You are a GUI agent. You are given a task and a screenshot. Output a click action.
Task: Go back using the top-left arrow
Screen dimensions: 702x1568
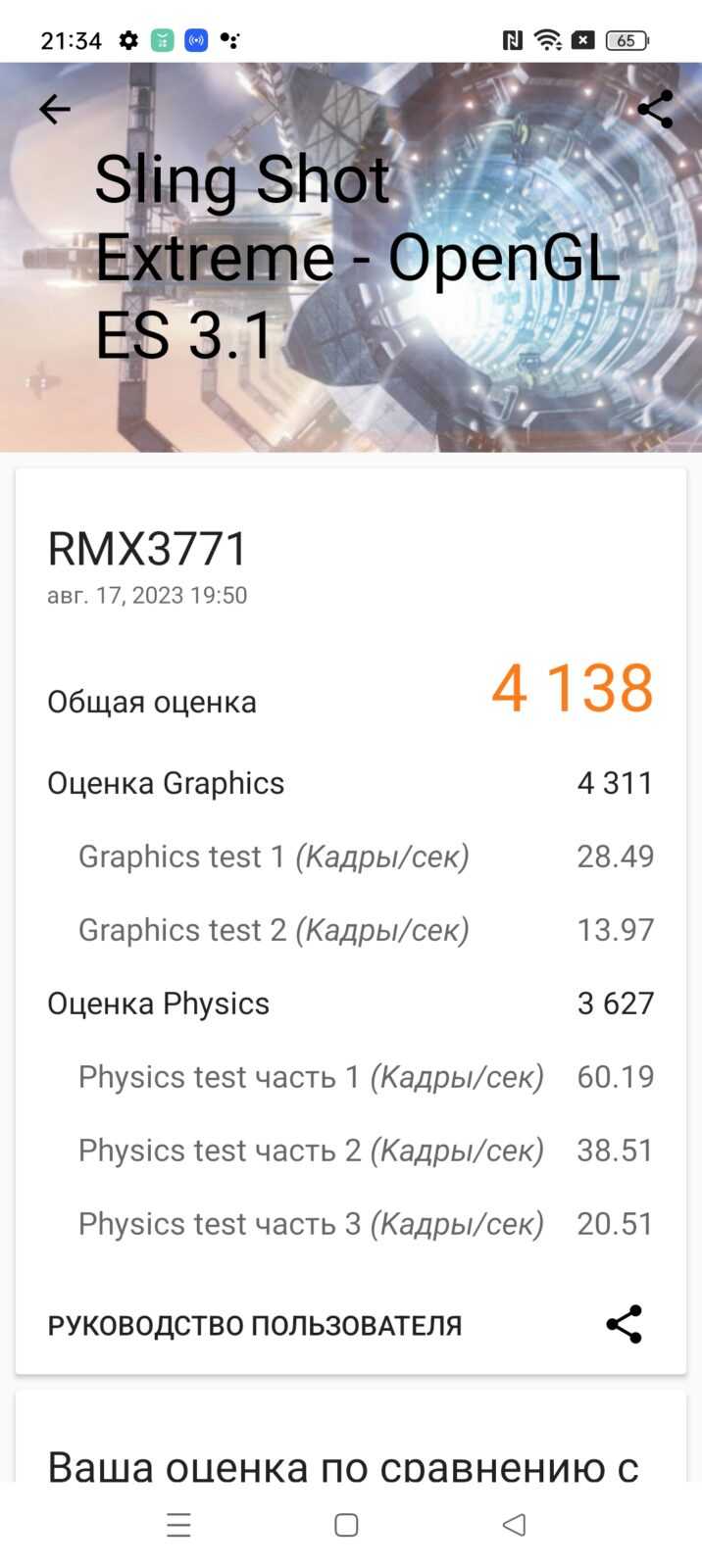(55, 109)
